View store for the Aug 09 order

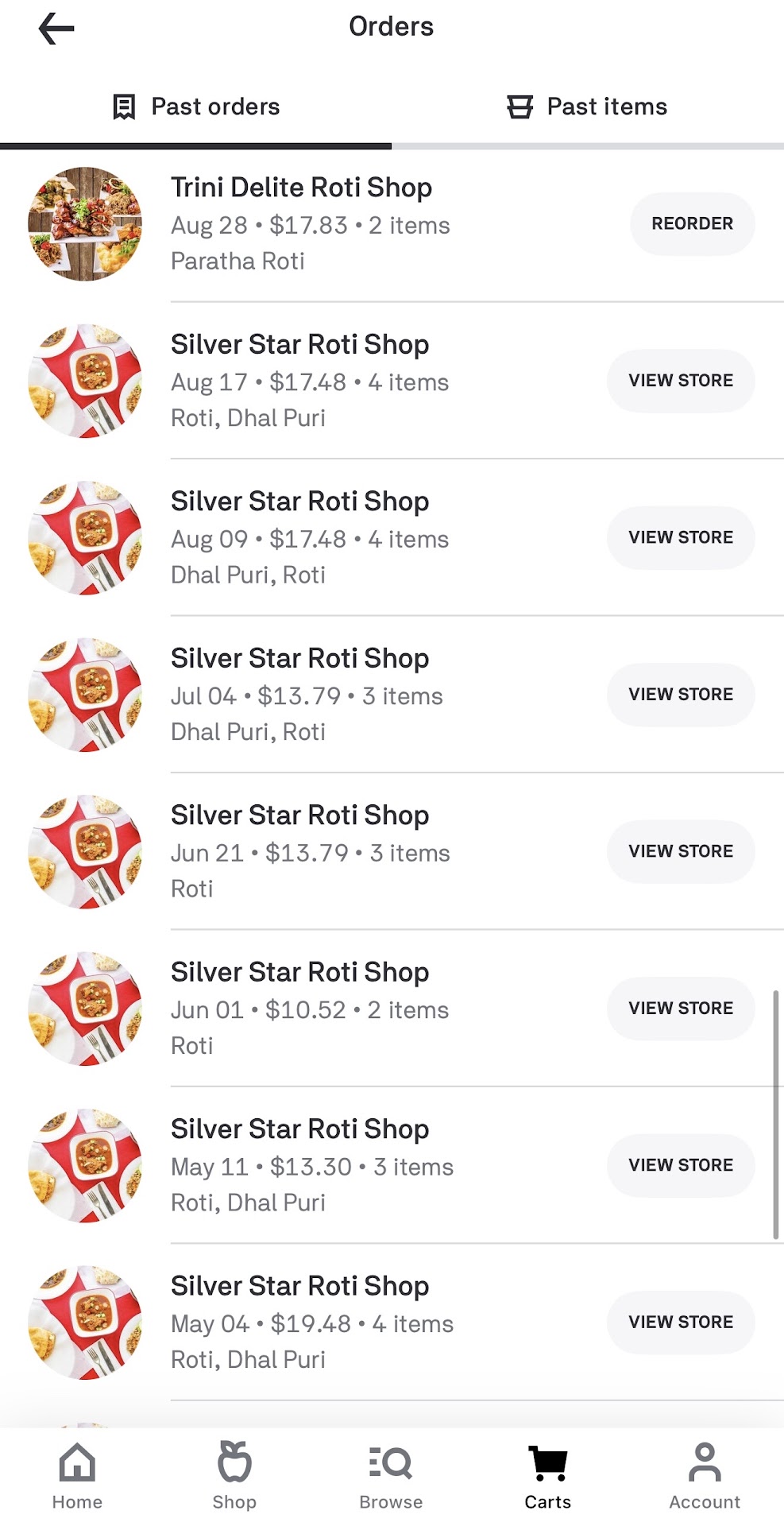click(x=681, y=538)
